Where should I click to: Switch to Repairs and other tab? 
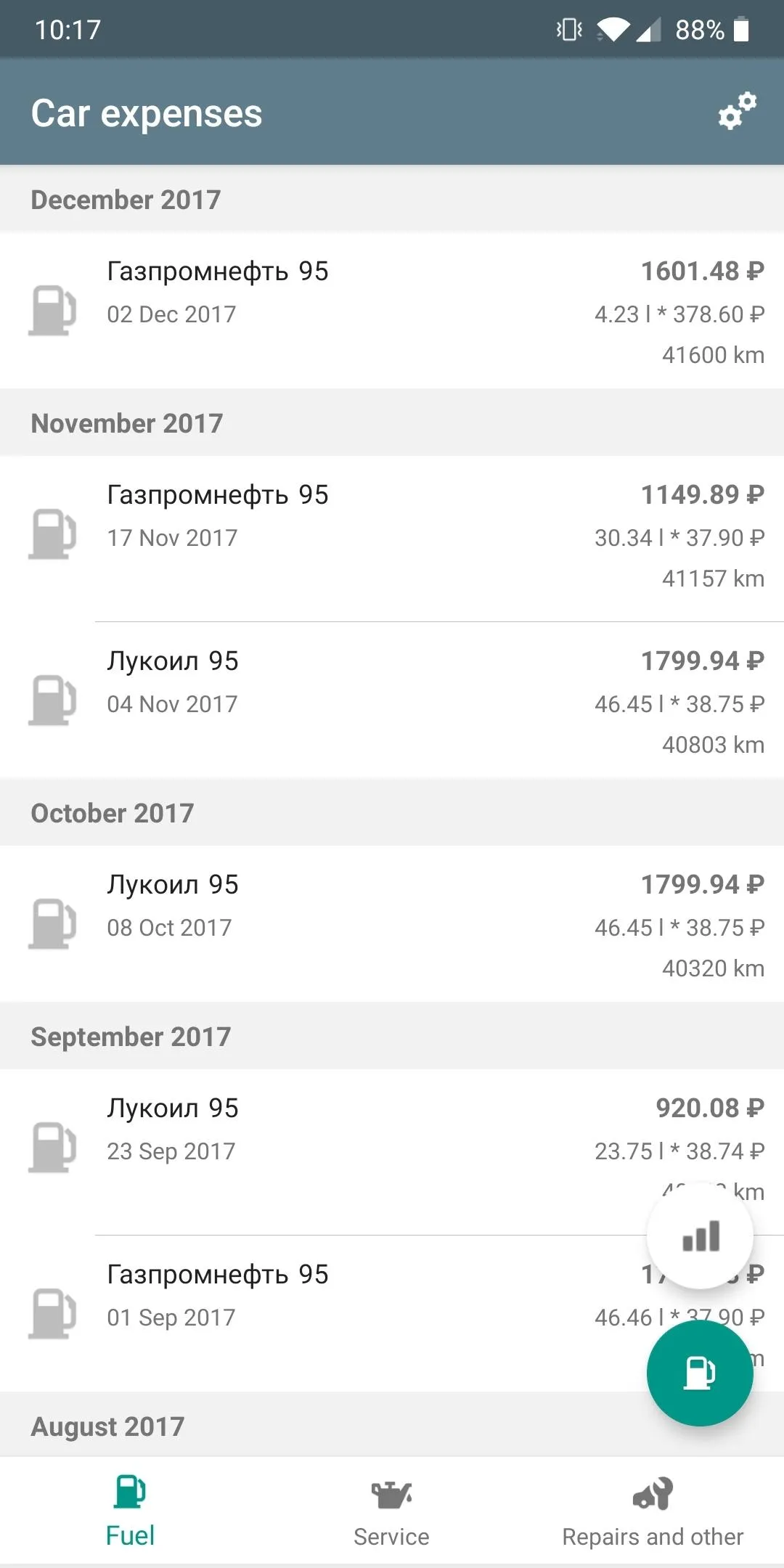click(x=653, y=1511)
